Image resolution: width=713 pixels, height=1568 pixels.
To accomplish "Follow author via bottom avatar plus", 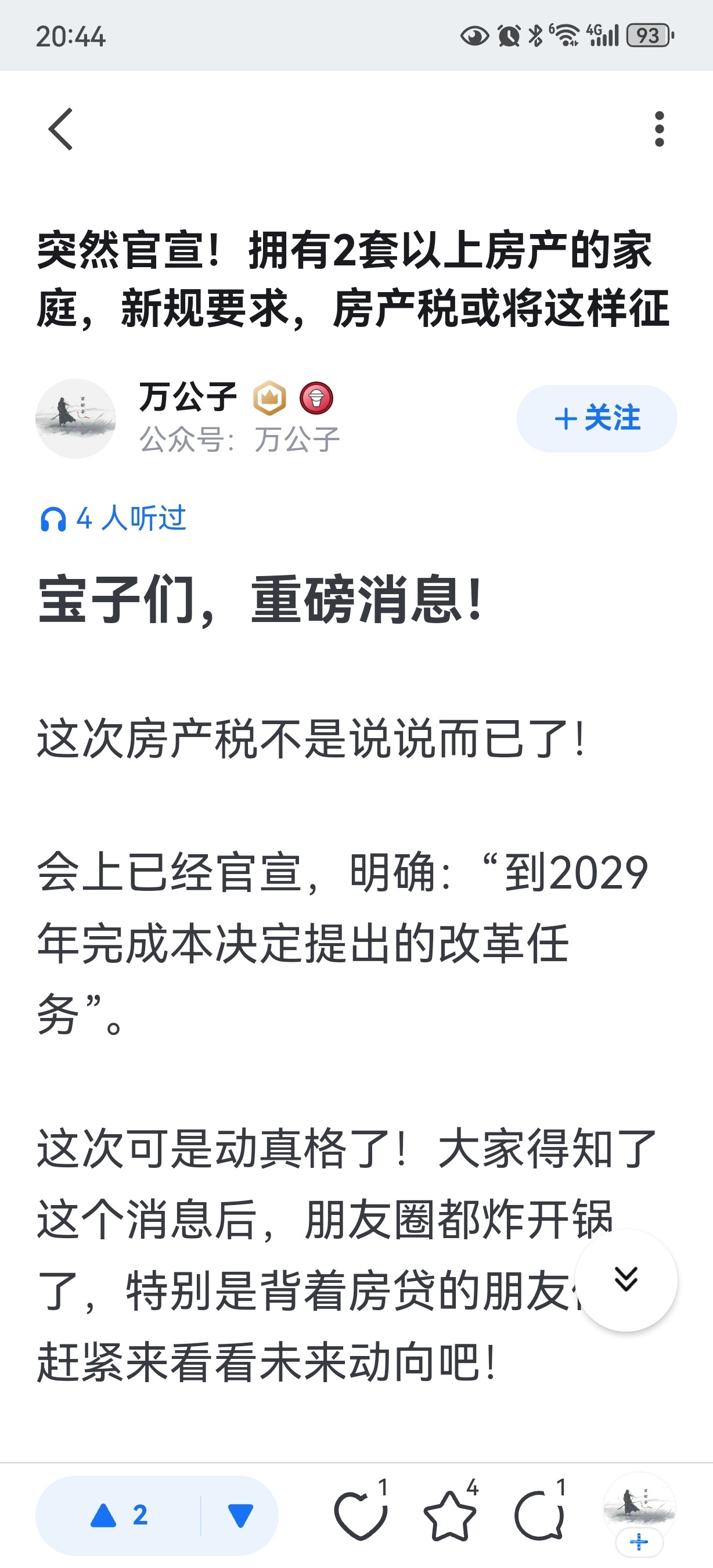I will [639, 1541].
